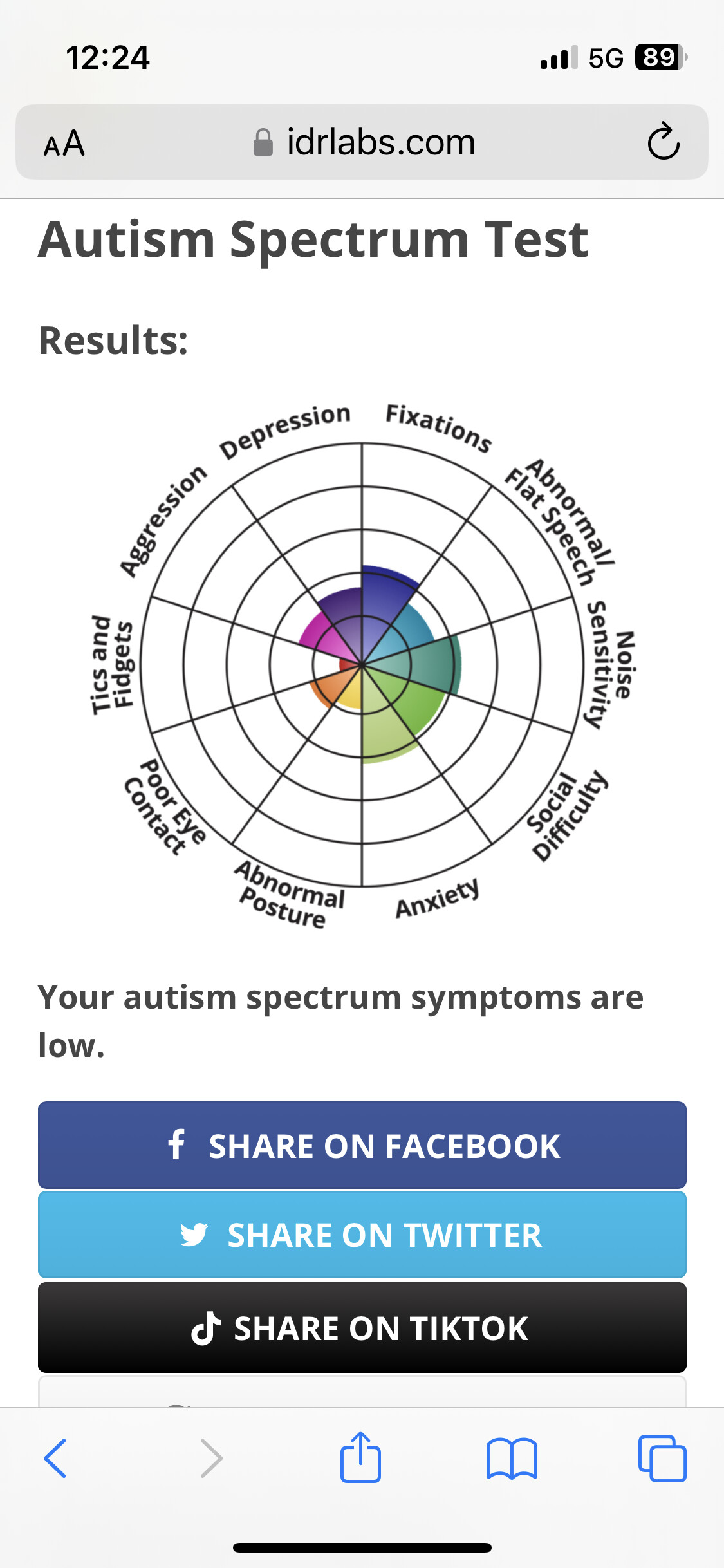Screen dimensions: 724x1568
Task: Tap the idrlabs.com address bar
Action: point(364,142)
